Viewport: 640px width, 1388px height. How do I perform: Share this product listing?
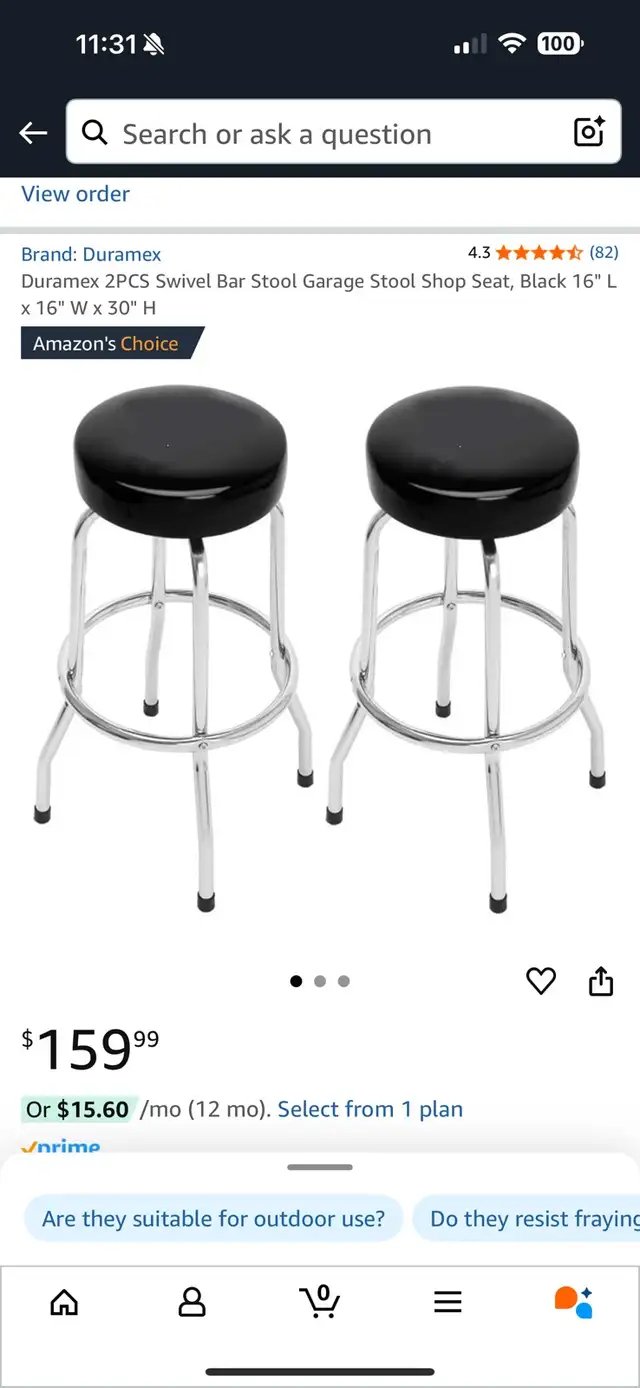pyautogui.click(x=600, y=981)
